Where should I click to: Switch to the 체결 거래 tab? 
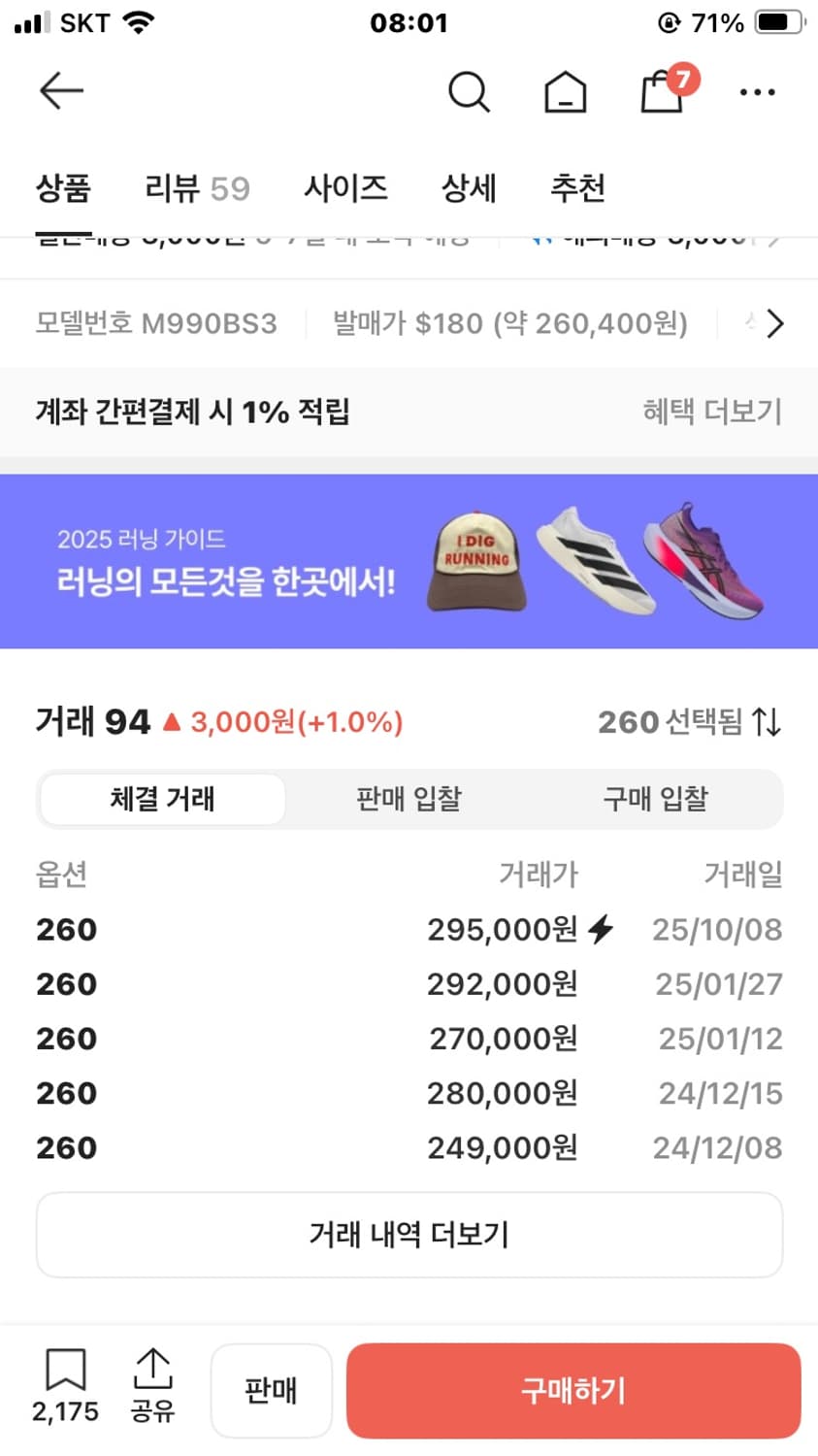coord(161,799)
